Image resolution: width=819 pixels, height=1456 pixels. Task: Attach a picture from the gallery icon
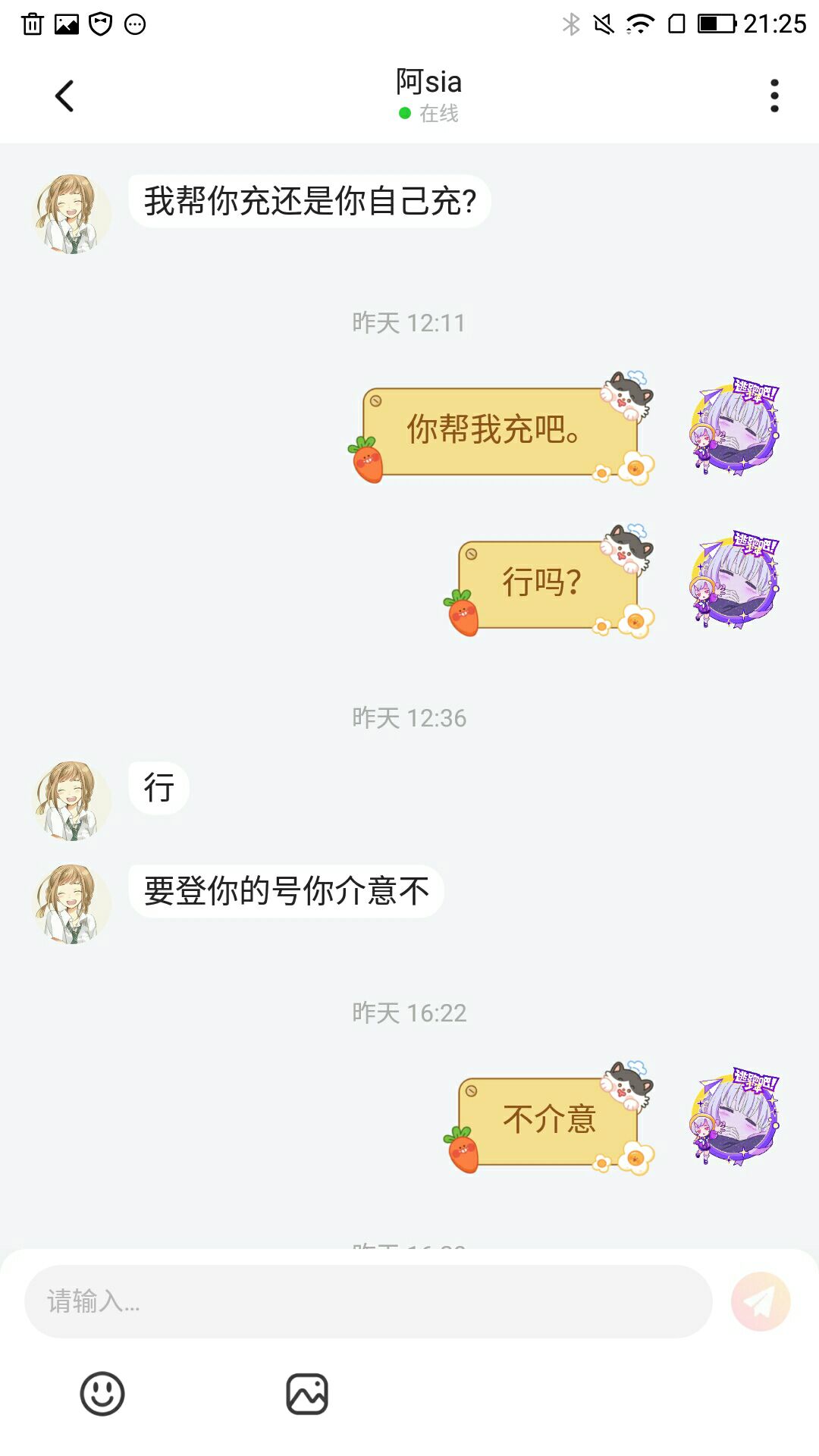tap(307, 1394)
